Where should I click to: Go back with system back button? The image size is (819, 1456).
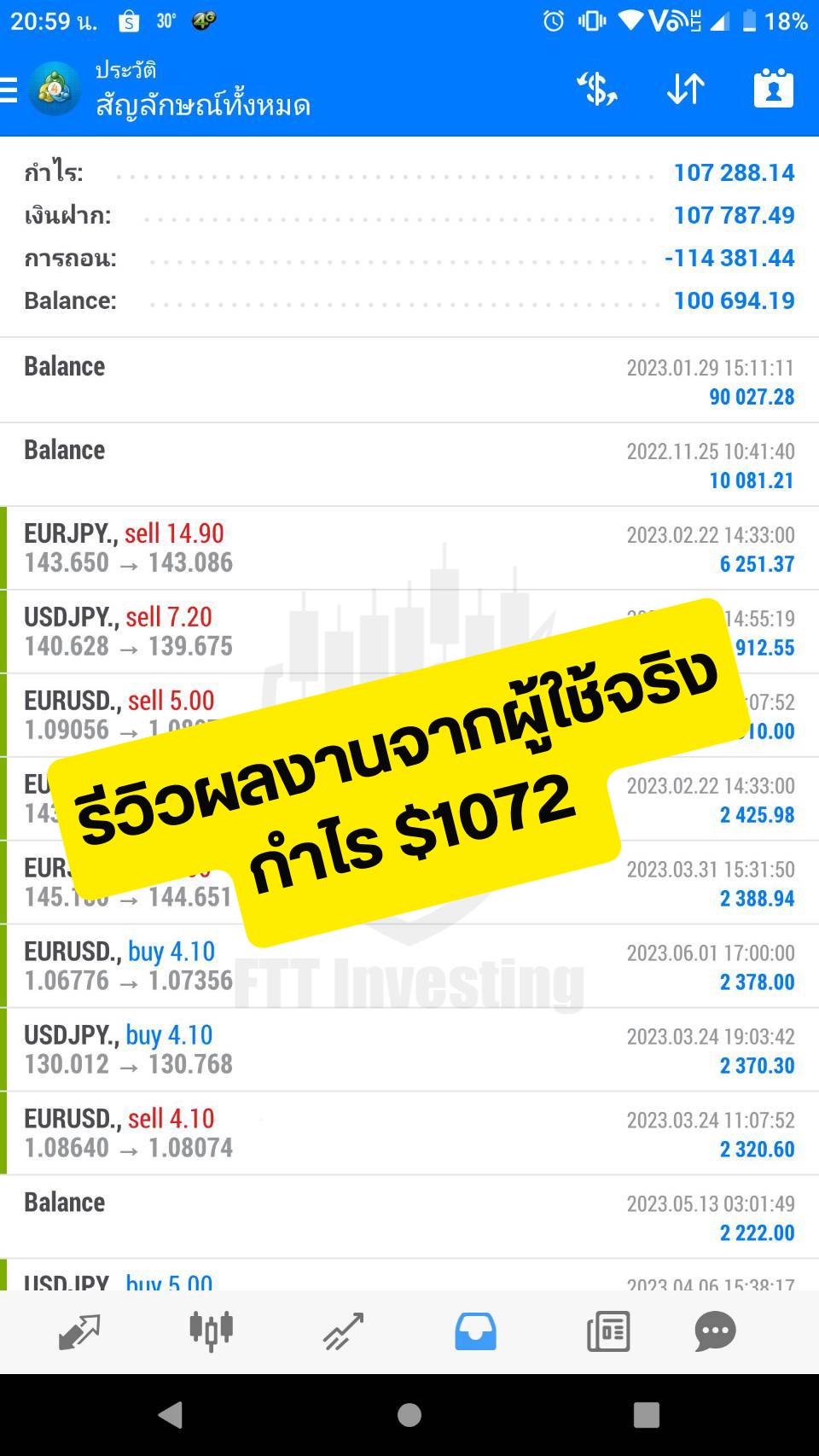point(171,1414)
